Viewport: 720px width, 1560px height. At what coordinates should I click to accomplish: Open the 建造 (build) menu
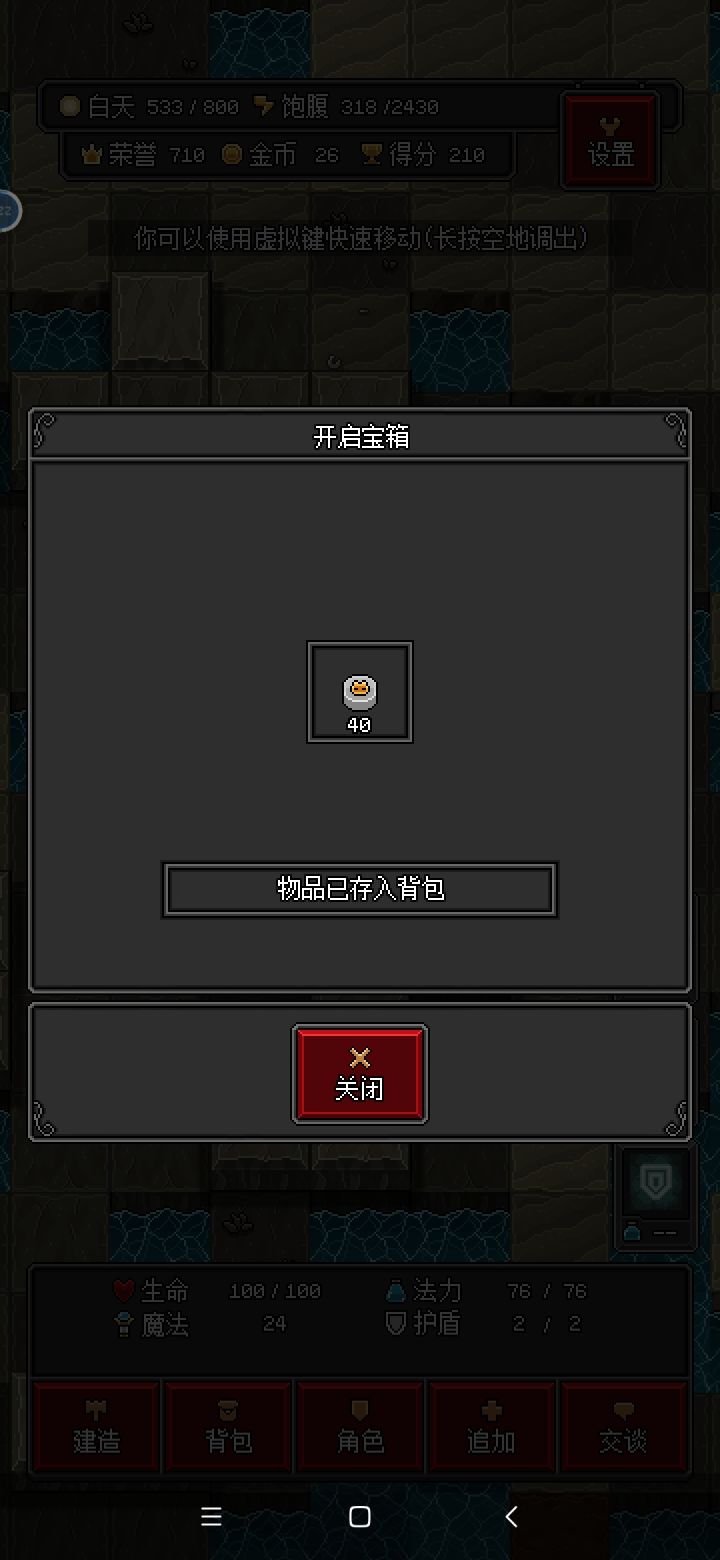95,1427
